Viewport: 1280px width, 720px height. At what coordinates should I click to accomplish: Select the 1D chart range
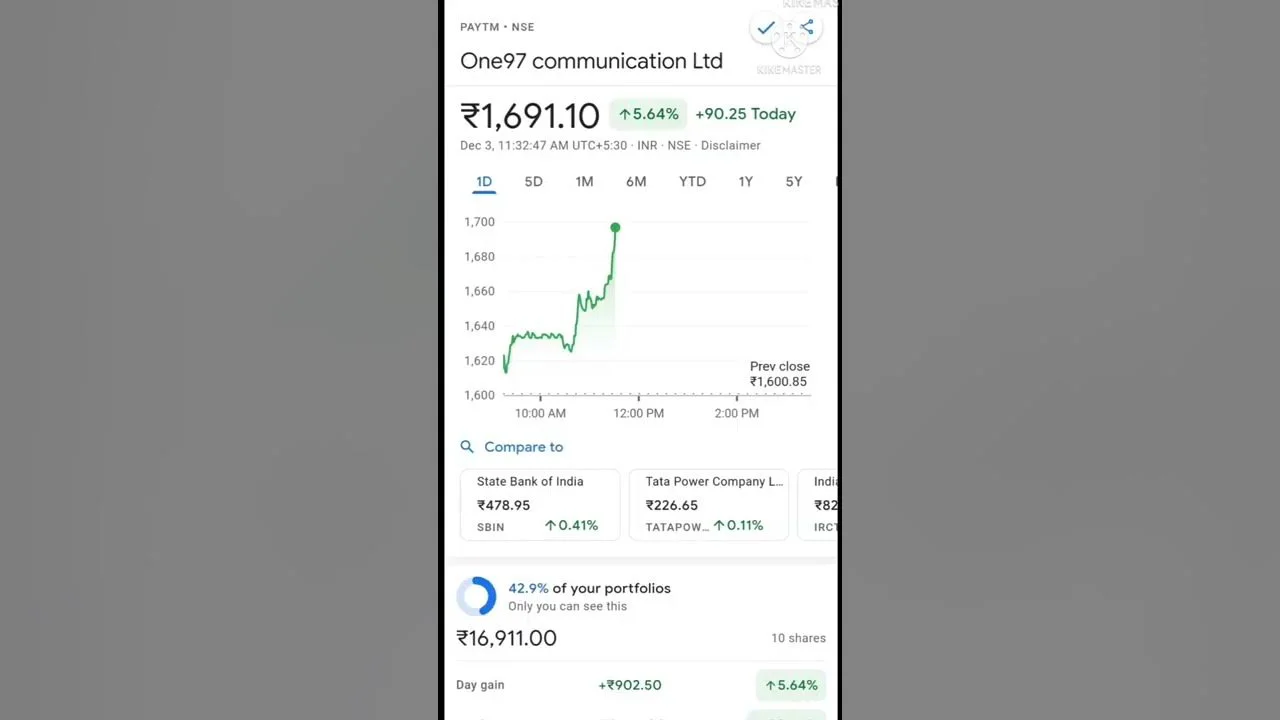[x=484, y=182]
